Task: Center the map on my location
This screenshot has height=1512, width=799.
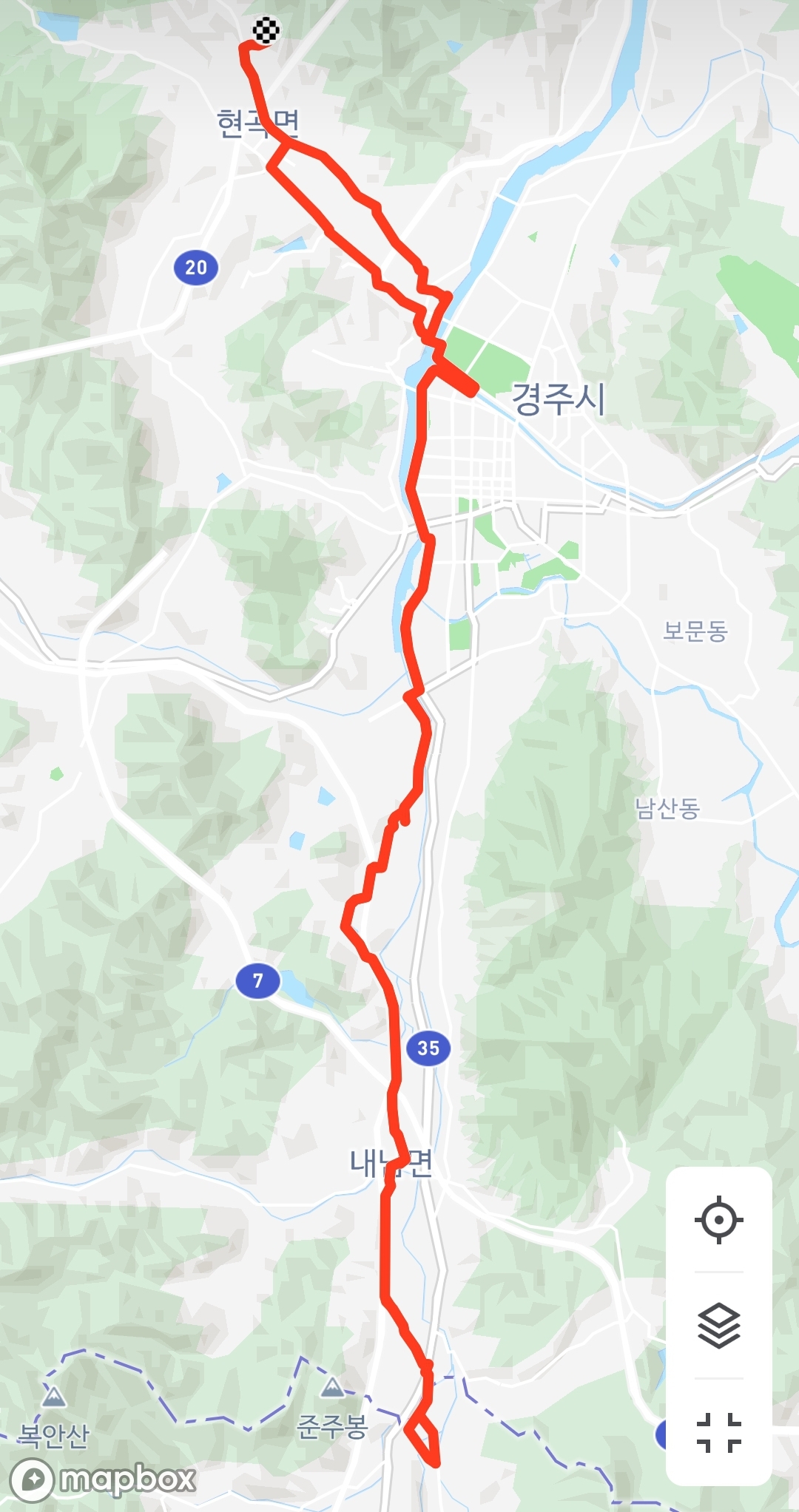Action: click(718, 1221)
